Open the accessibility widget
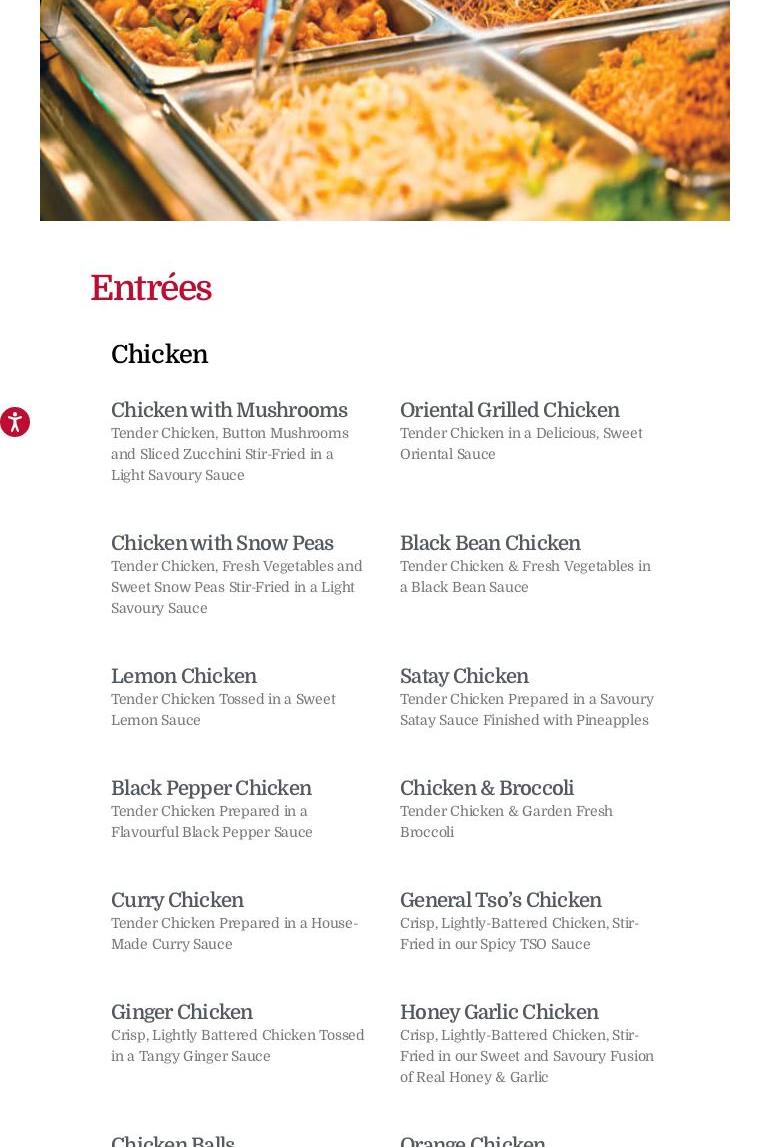770x1147 pixels. click(14, 422)
